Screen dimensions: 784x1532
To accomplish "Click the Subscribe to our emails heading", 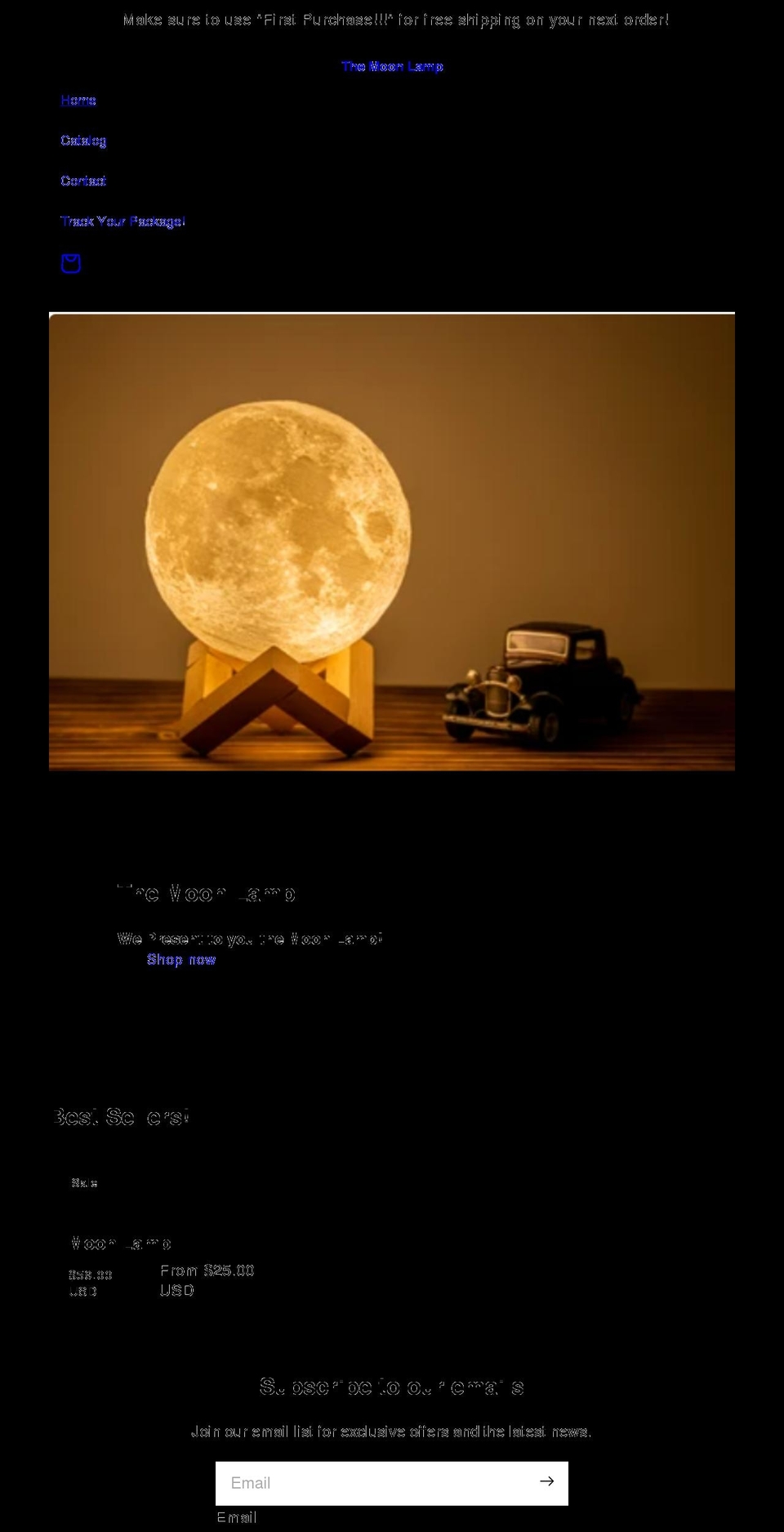I will pos(392,1384).
